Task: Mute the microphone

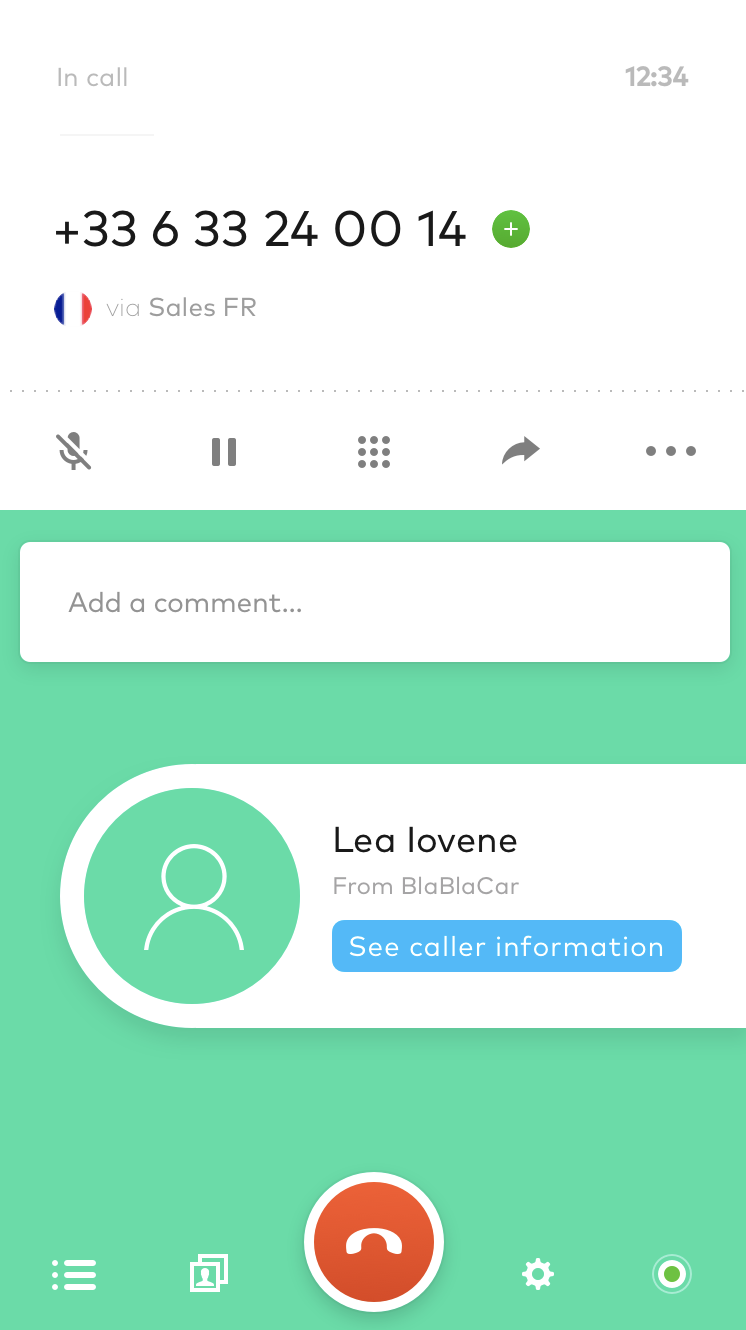Action: tap(74, 452)
